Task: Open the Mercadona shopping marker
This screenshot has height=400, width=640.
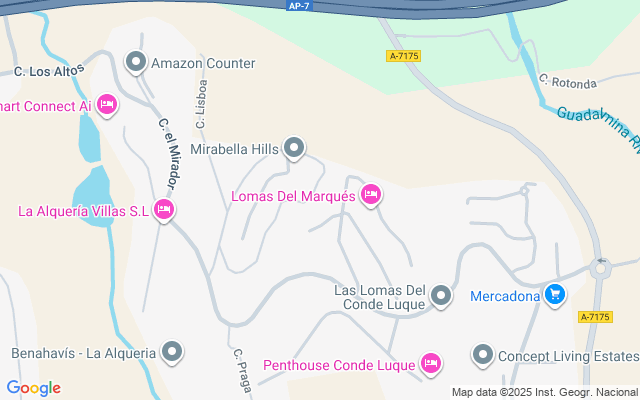Action: [x=556, y=294]
